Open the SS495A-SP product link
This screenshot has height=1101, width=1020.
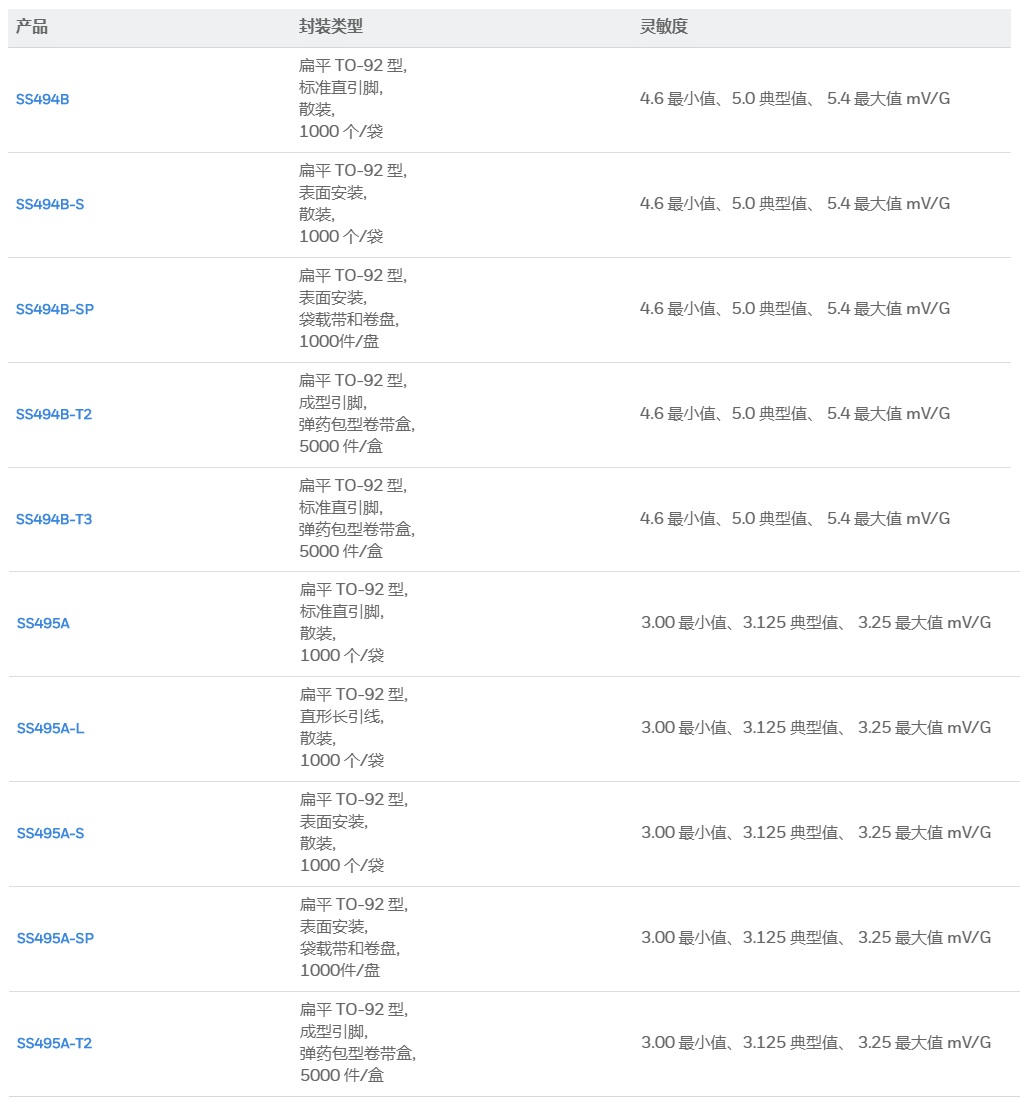(55, 938)
